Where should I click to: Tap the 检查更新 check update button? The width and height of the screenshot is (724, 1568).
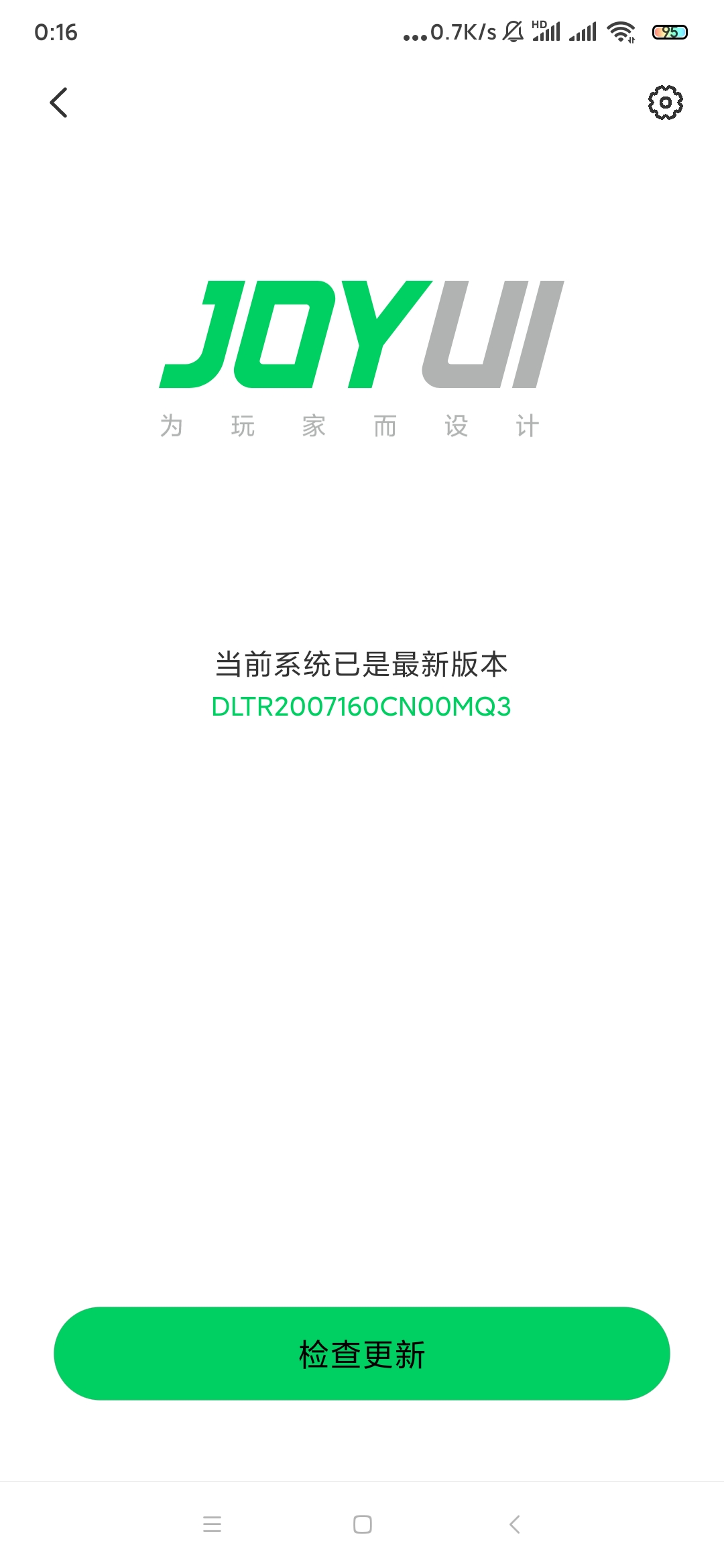(x=362, y=1354)
